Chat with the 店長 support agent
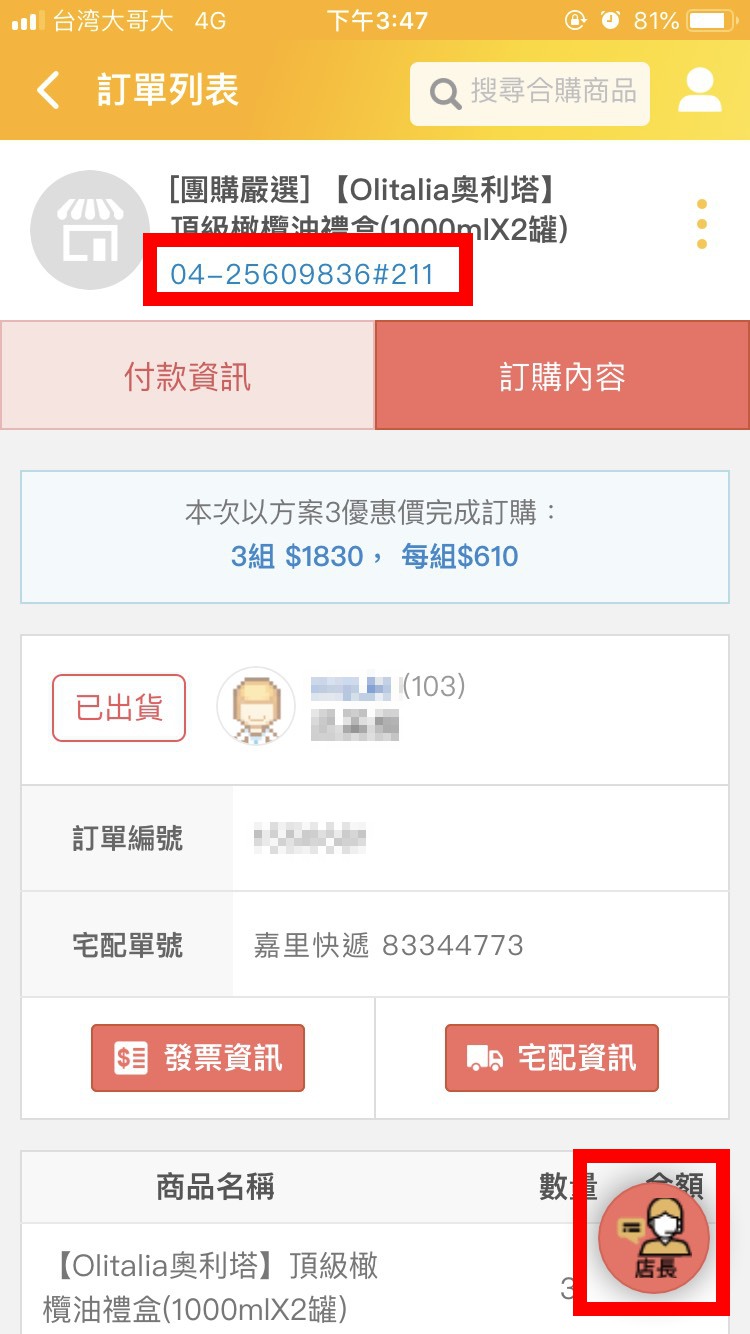 coord(654,1238)
